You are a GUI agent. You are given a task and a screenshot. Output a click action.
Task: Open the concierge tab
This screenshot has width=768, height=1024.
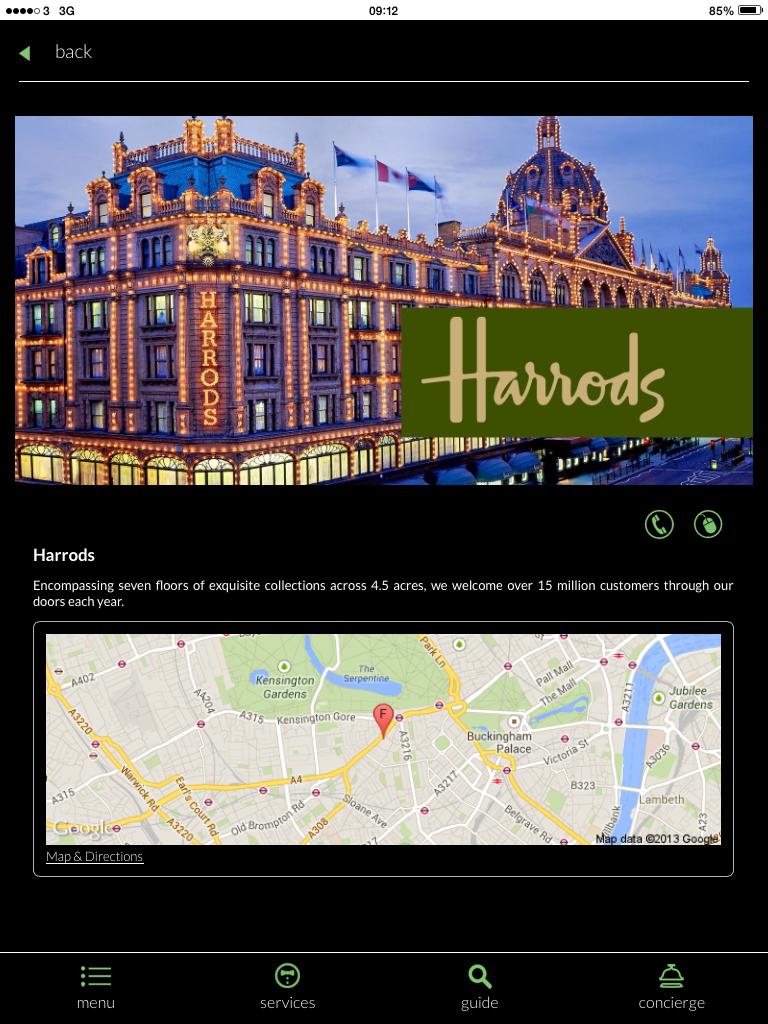click(671, 987)
